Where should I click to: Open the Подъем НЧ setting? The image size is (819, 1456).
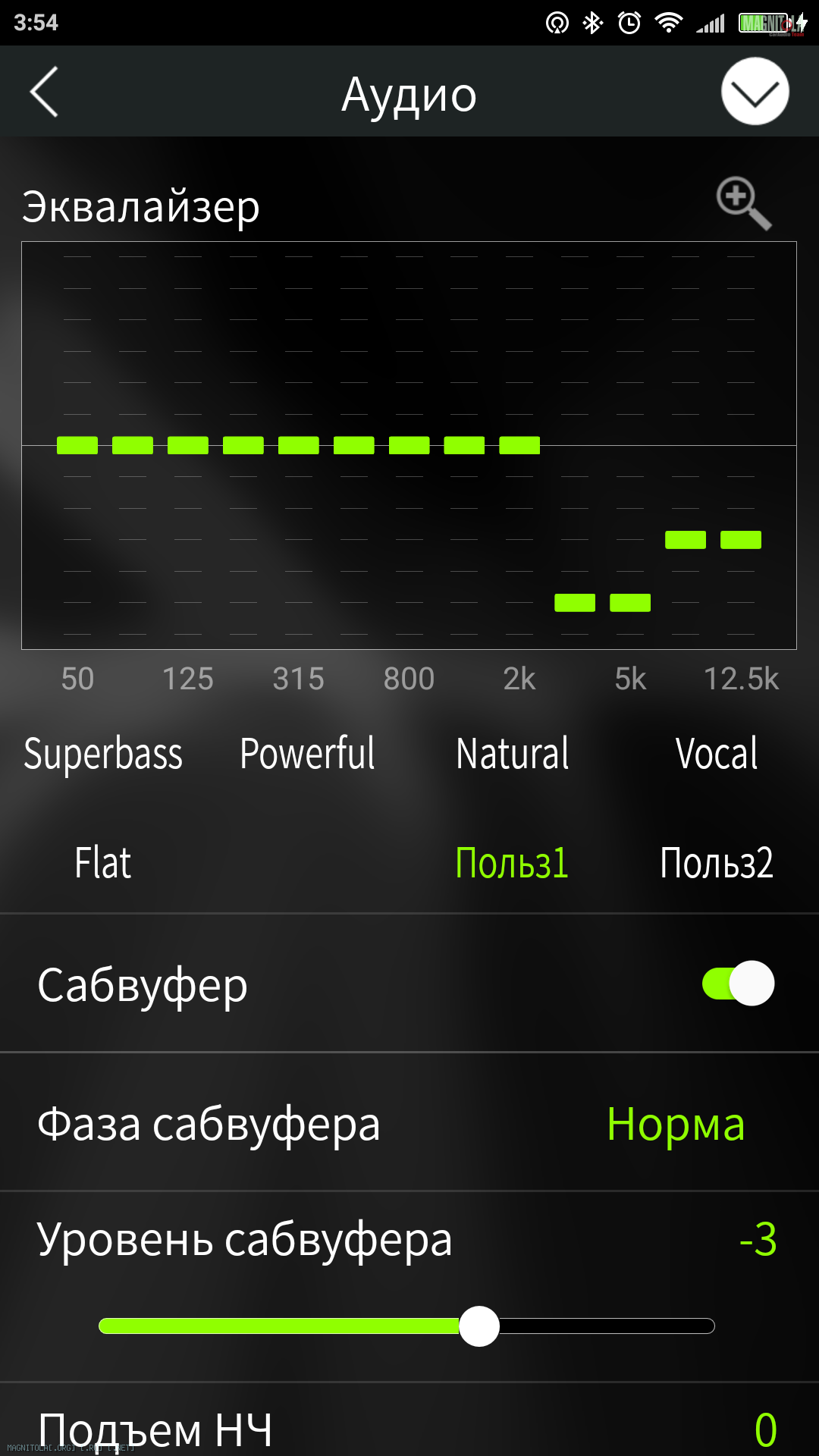[409, 1429]
